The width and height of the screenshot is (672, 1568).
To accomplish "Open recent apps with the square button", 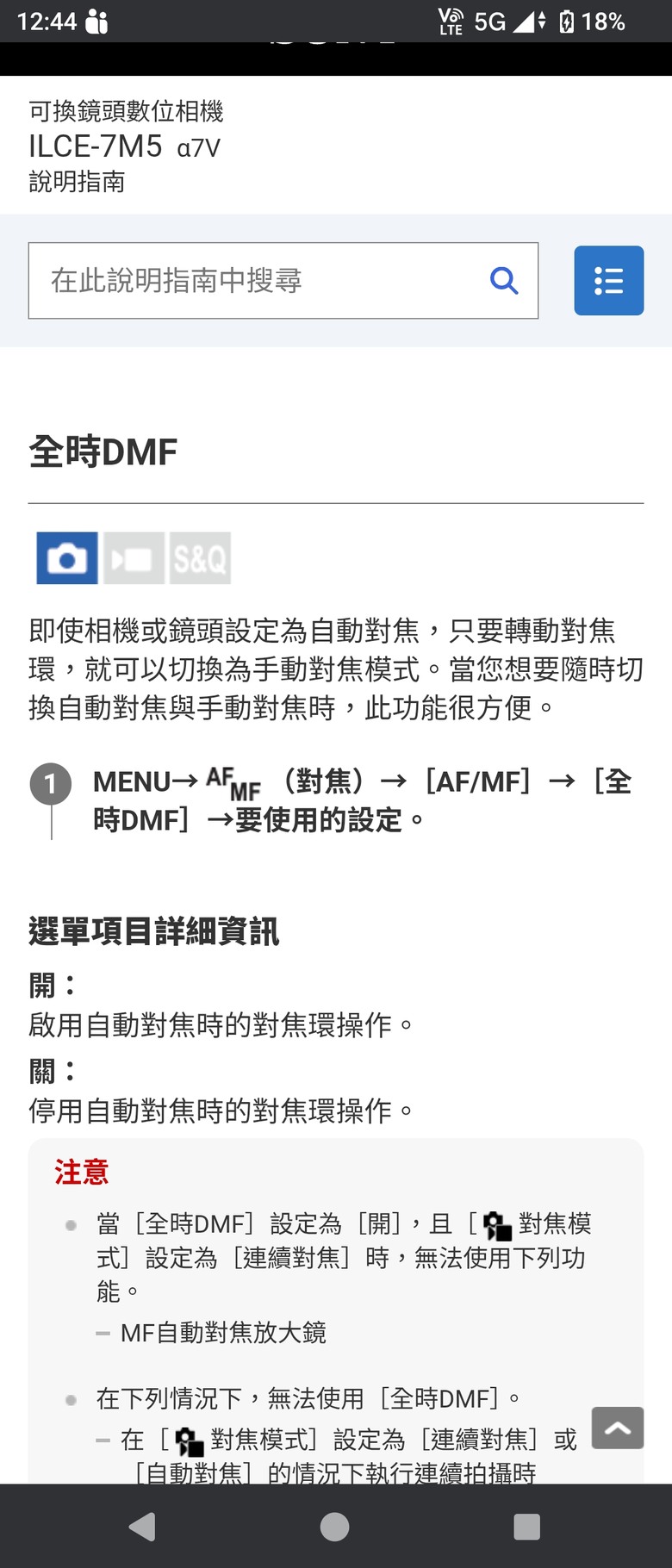I will [x=526, y=1527].
